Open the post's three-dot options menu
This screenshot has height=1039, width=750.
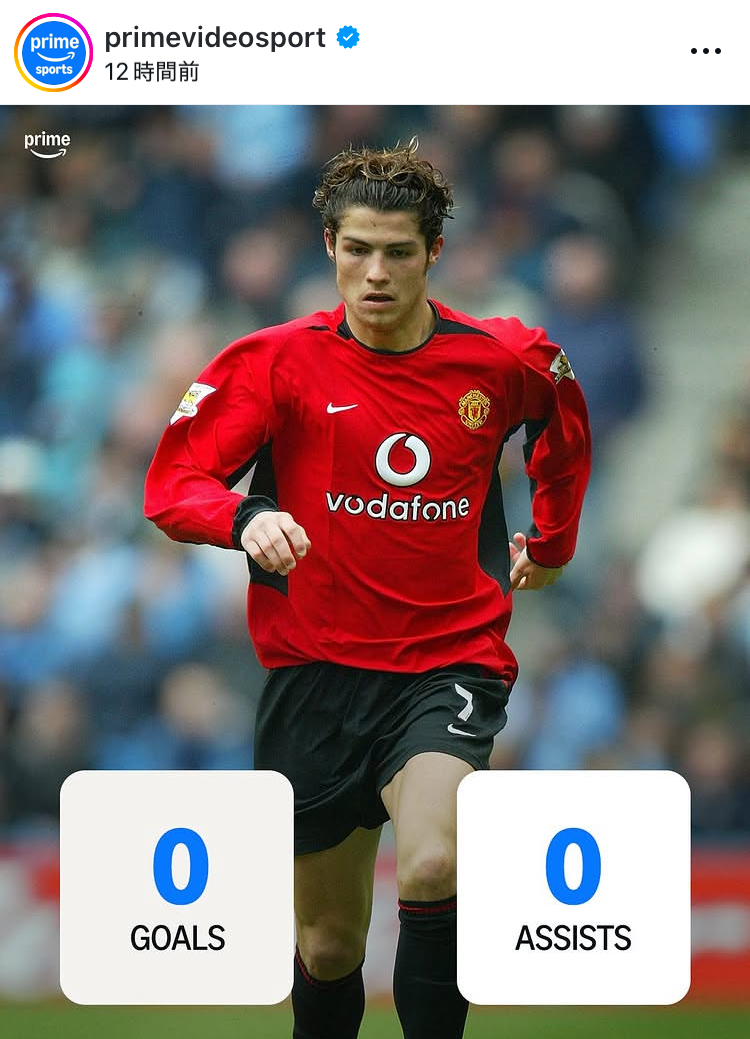[x=705, y=52]
